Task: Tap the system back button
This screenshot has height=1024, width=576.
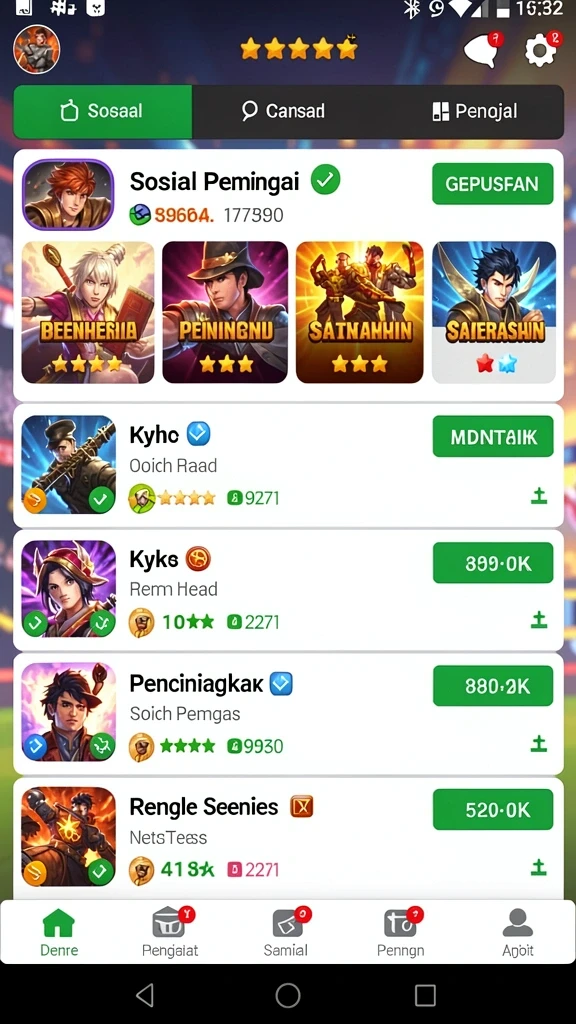Action: point(145,995)
